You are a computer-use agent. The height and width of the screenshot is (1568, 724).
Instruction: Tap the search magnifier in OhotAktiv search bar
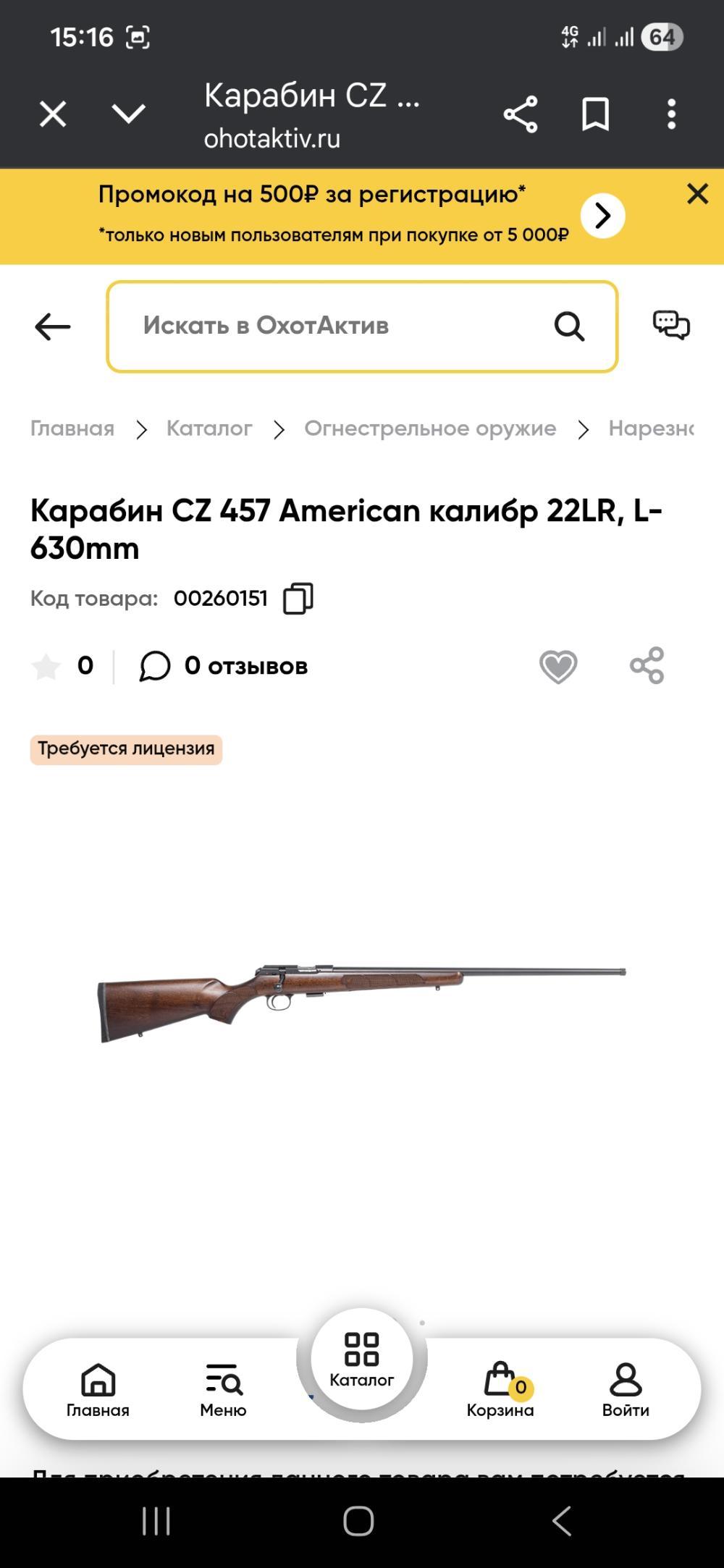pos(571,325)
